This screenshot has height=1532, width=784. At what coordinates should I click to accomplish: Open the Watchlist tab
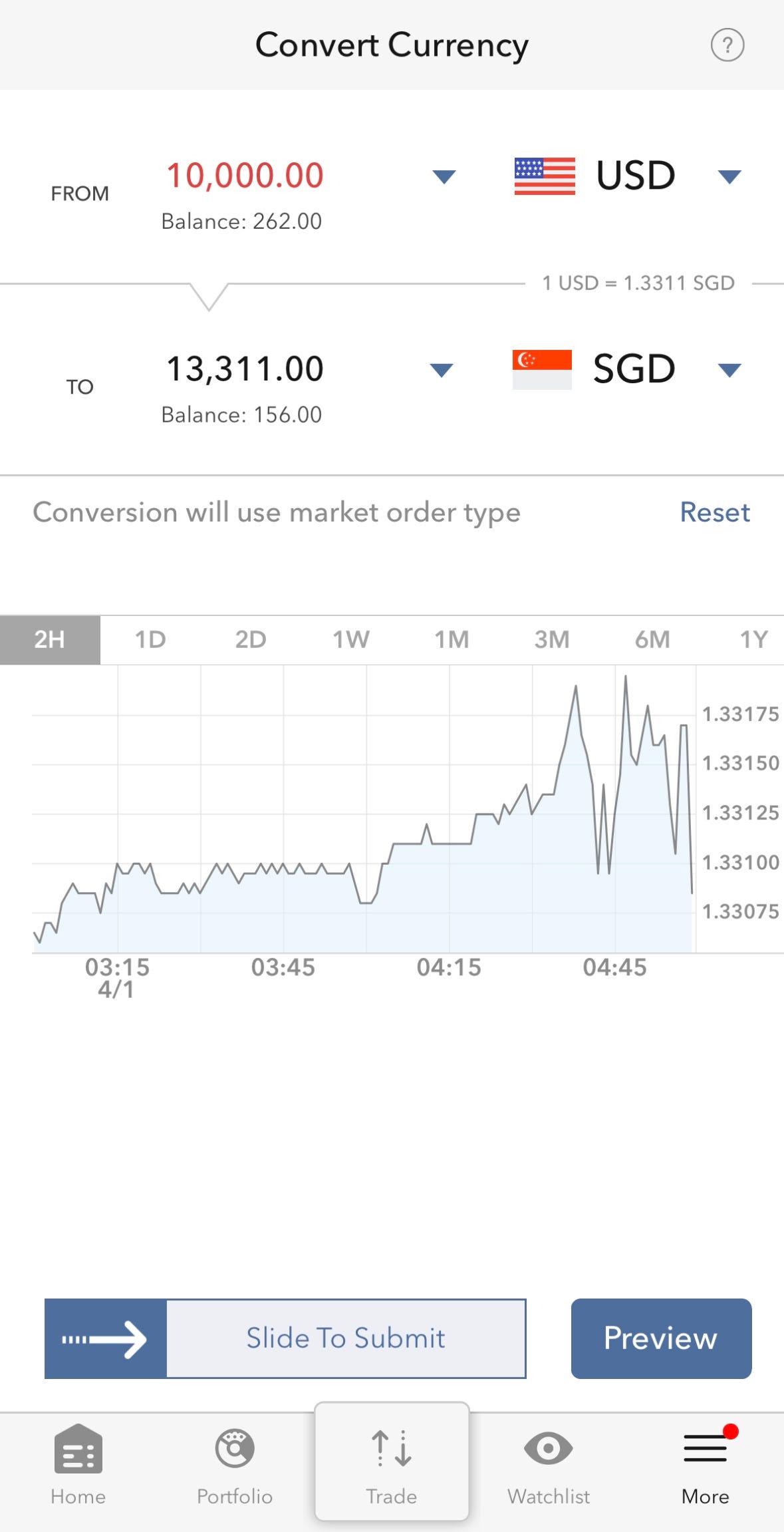tap(549, 1465)
